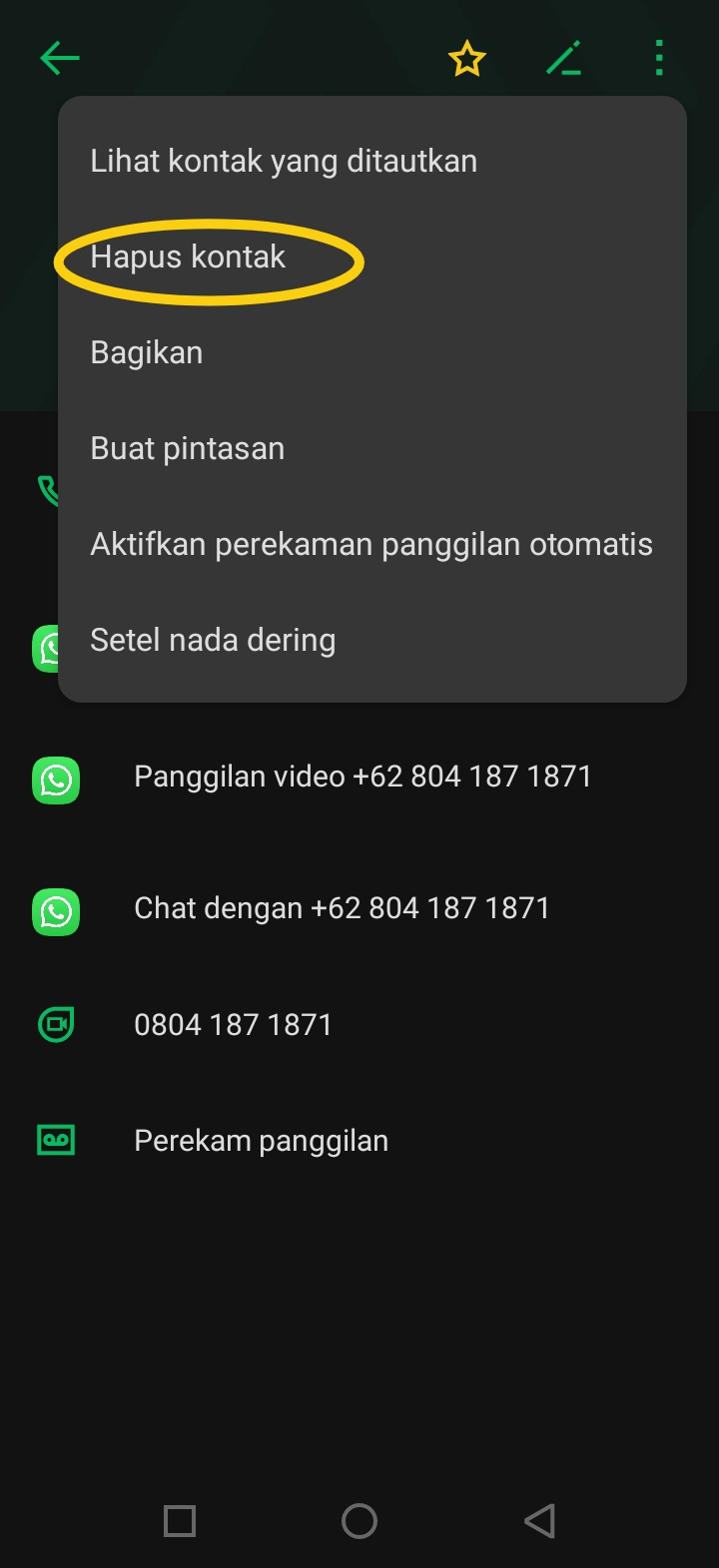Open Setel nada dering option

(213, 640)
